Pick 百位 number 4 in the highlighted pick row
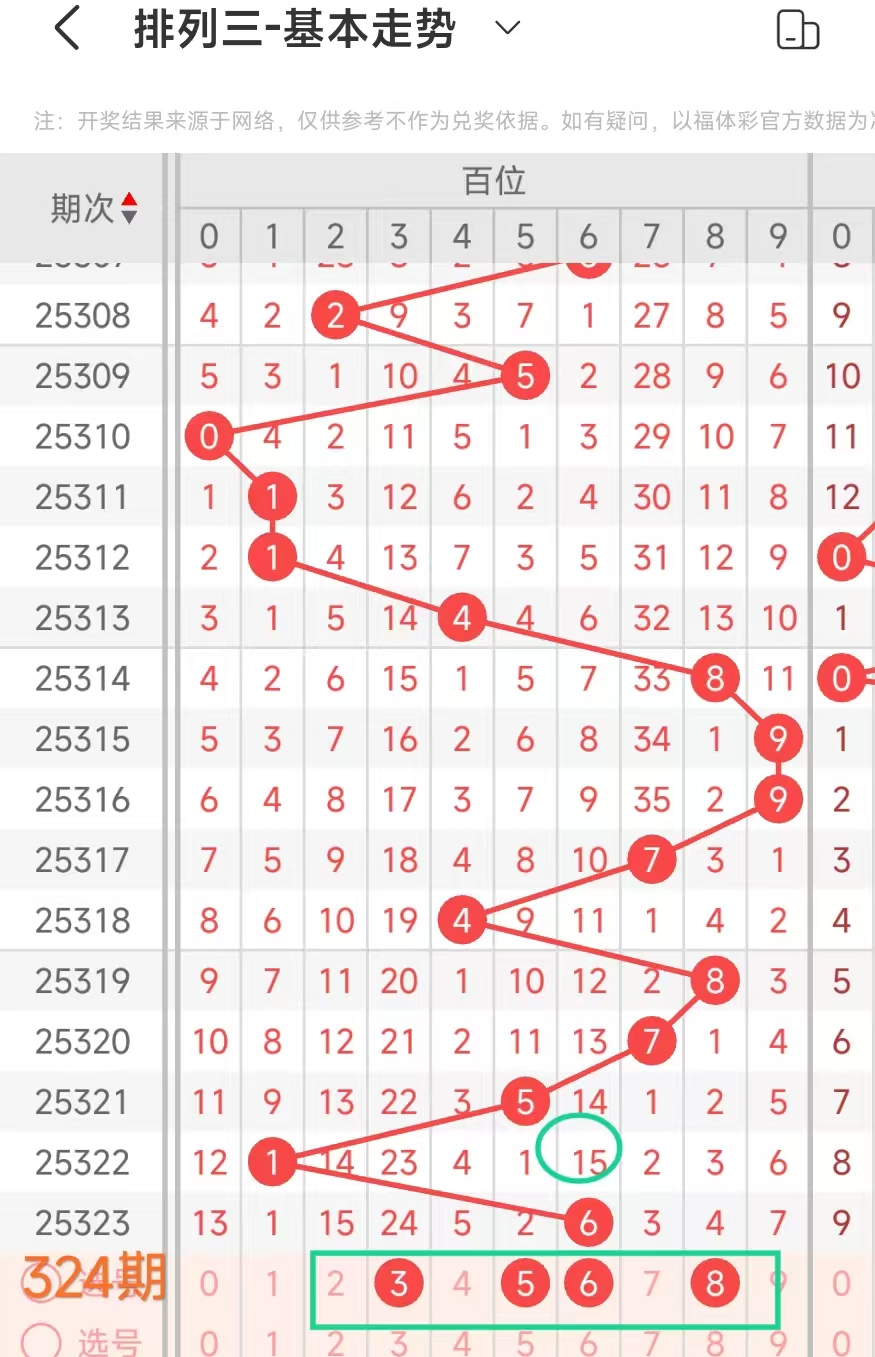875x1357 pixels. [x=462, y=1283]
